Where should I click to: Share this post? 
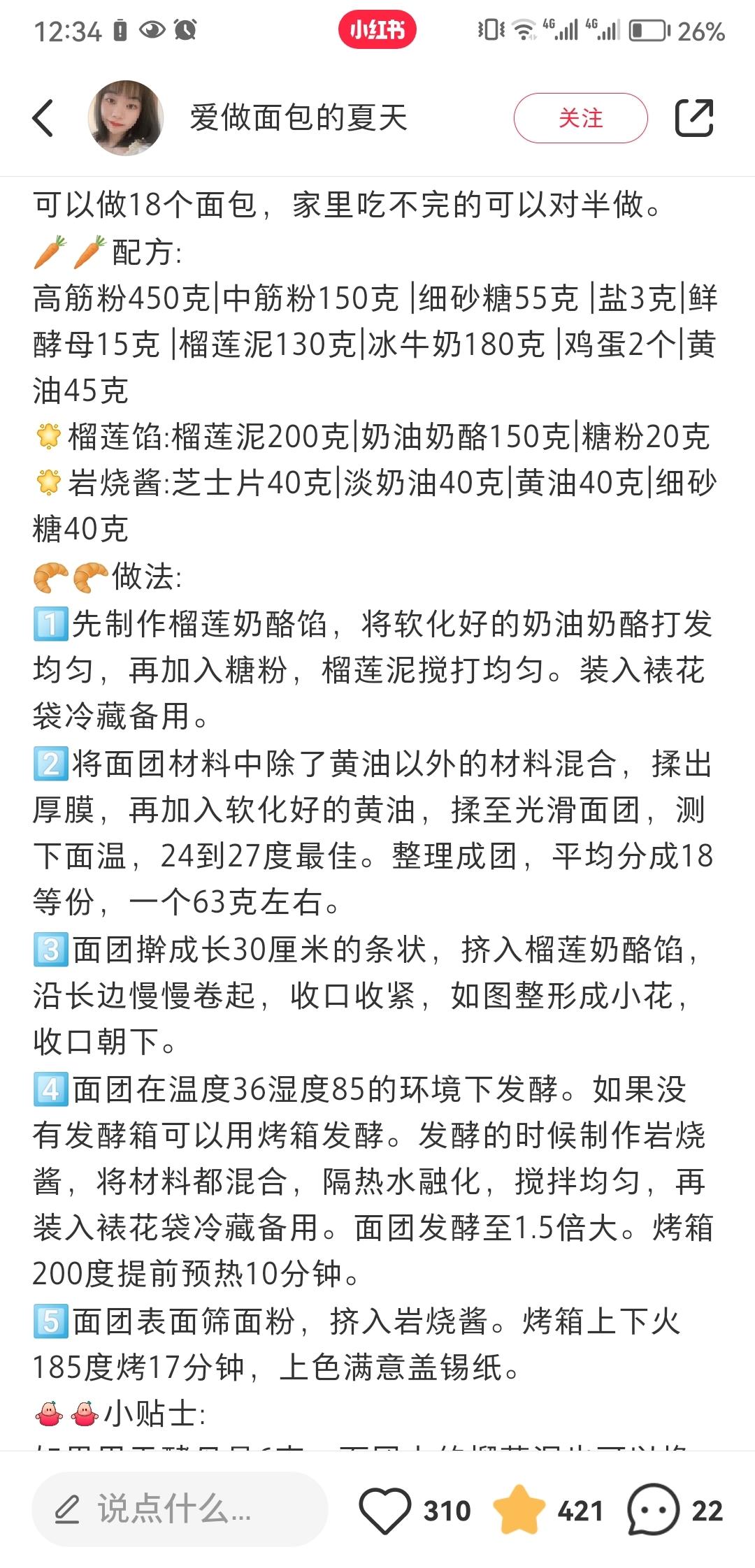693,117
